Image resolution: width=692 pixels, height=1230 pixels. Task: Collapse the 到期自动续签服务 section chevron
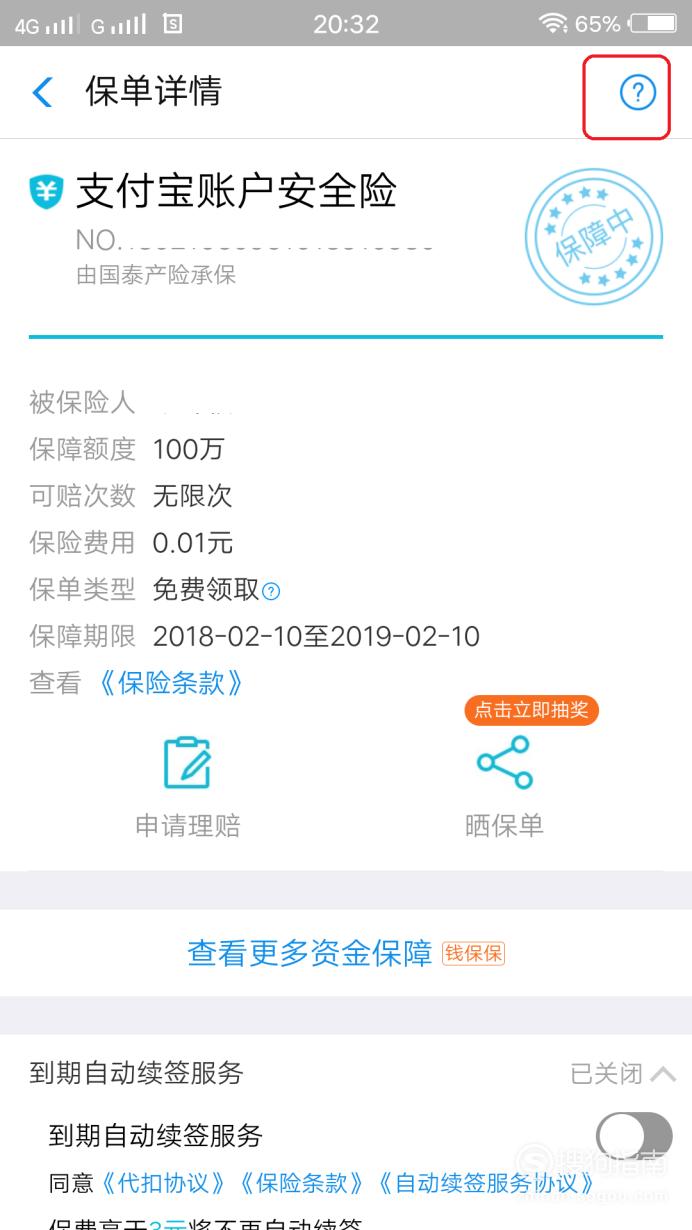click(662, 1074)
